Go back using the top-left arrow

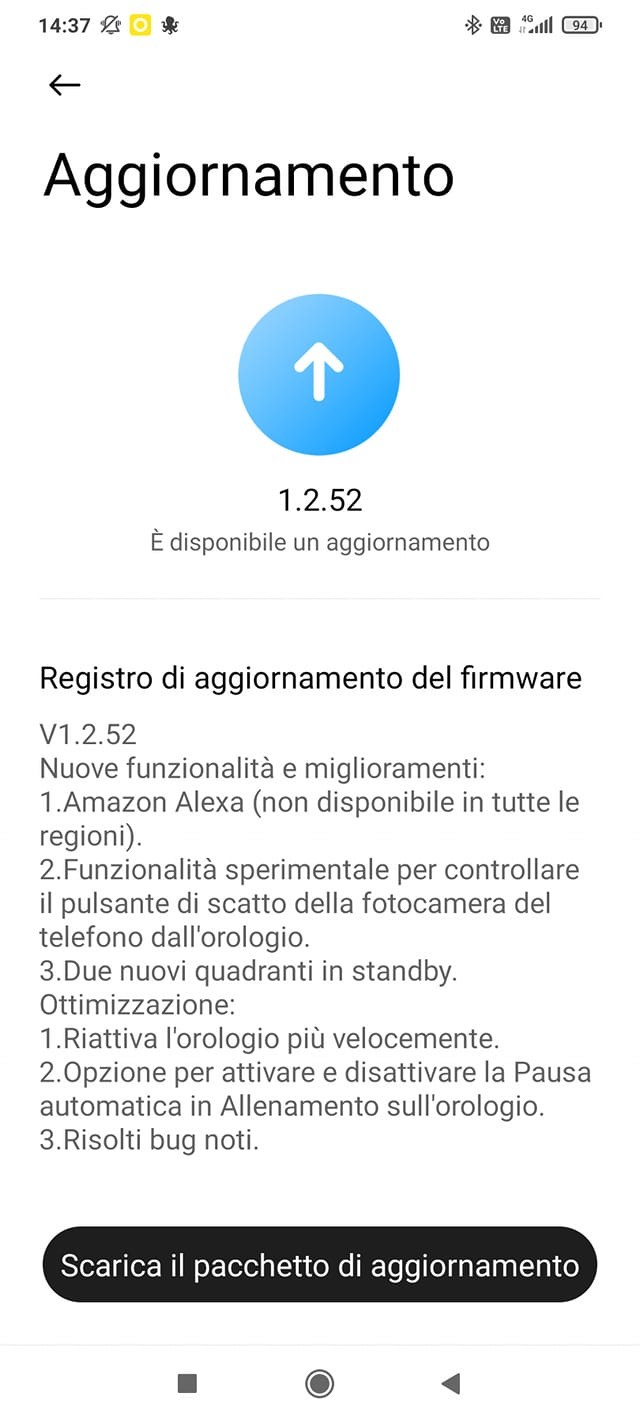coord(64,86)
